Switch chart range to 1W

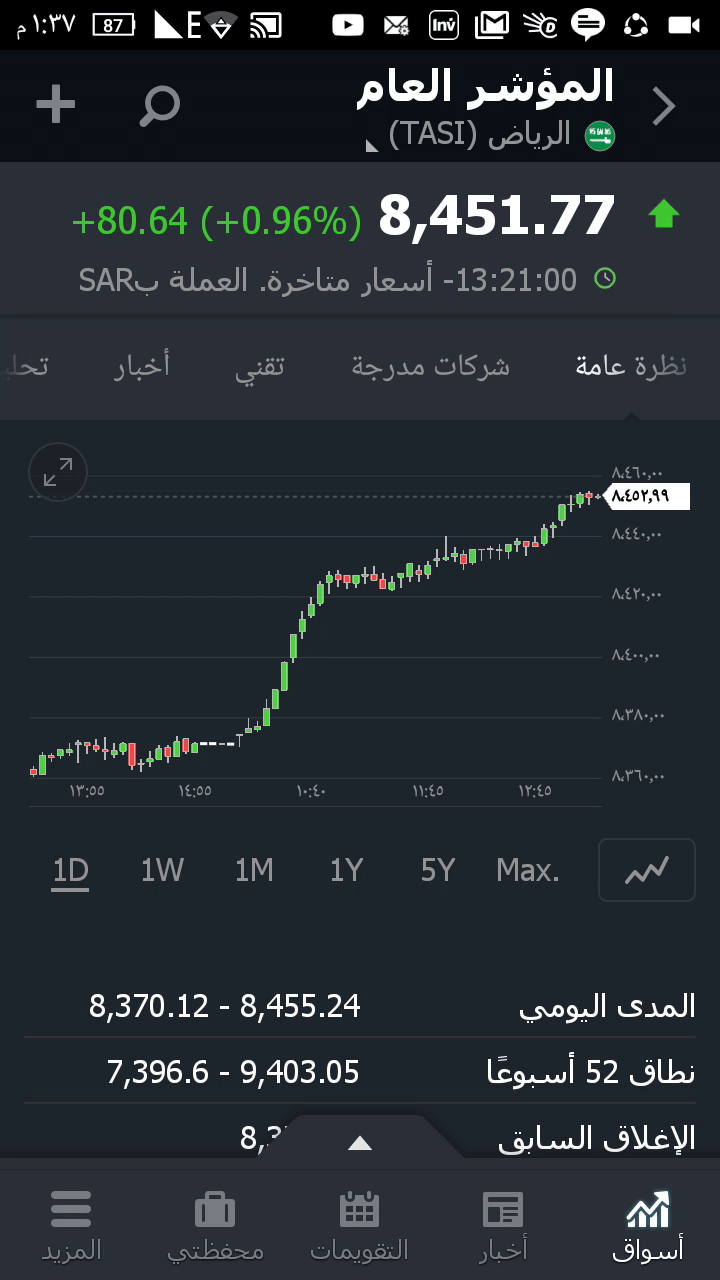[162, 871]
